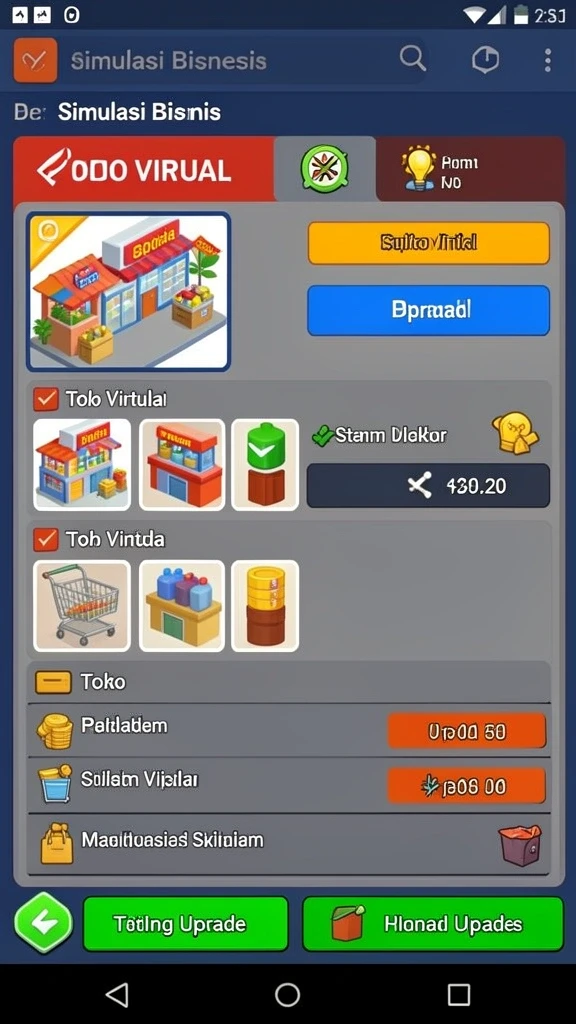Tap the clock icon in the app bar

click(485, 60)
